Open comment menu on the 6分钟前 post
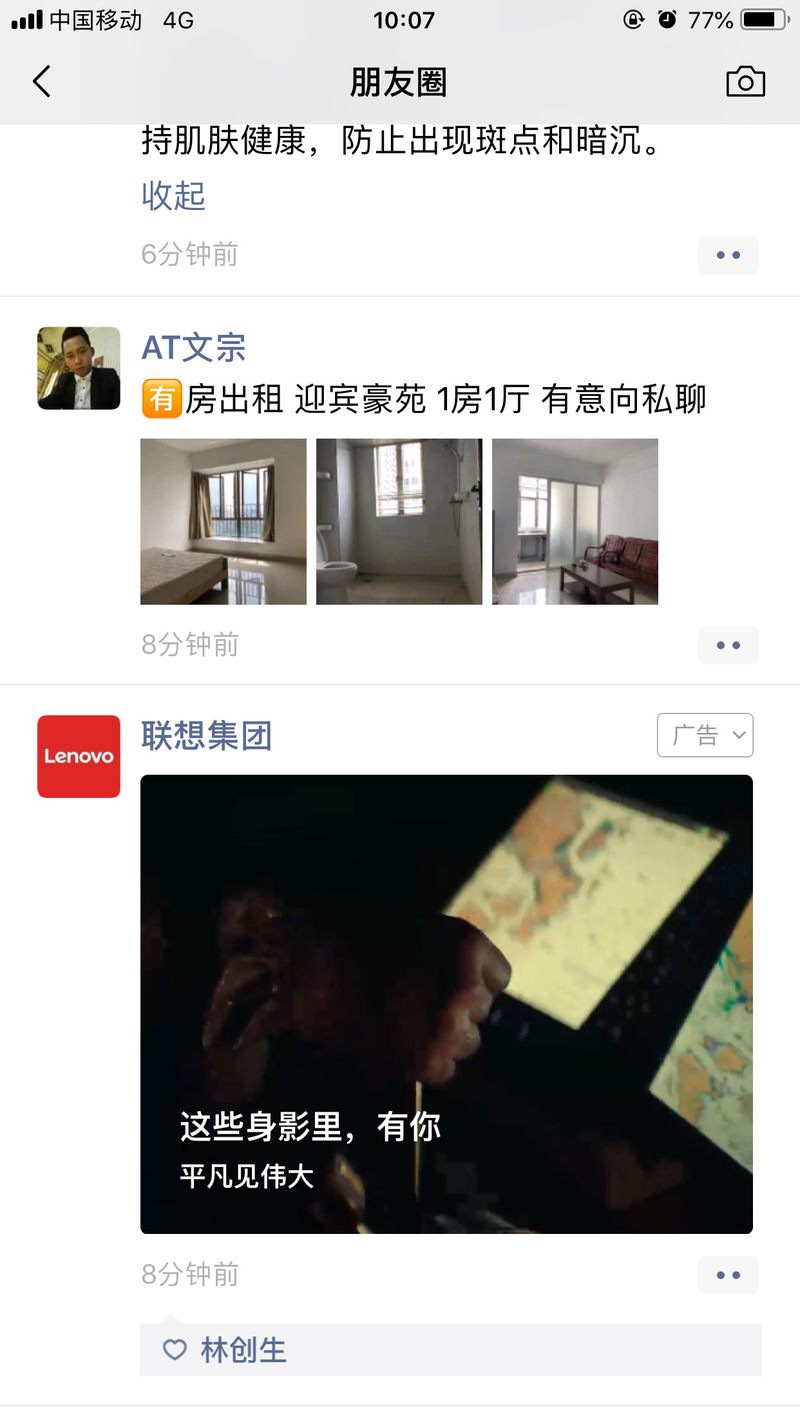Screen dimensions: 800x1422 pos(728,255)
